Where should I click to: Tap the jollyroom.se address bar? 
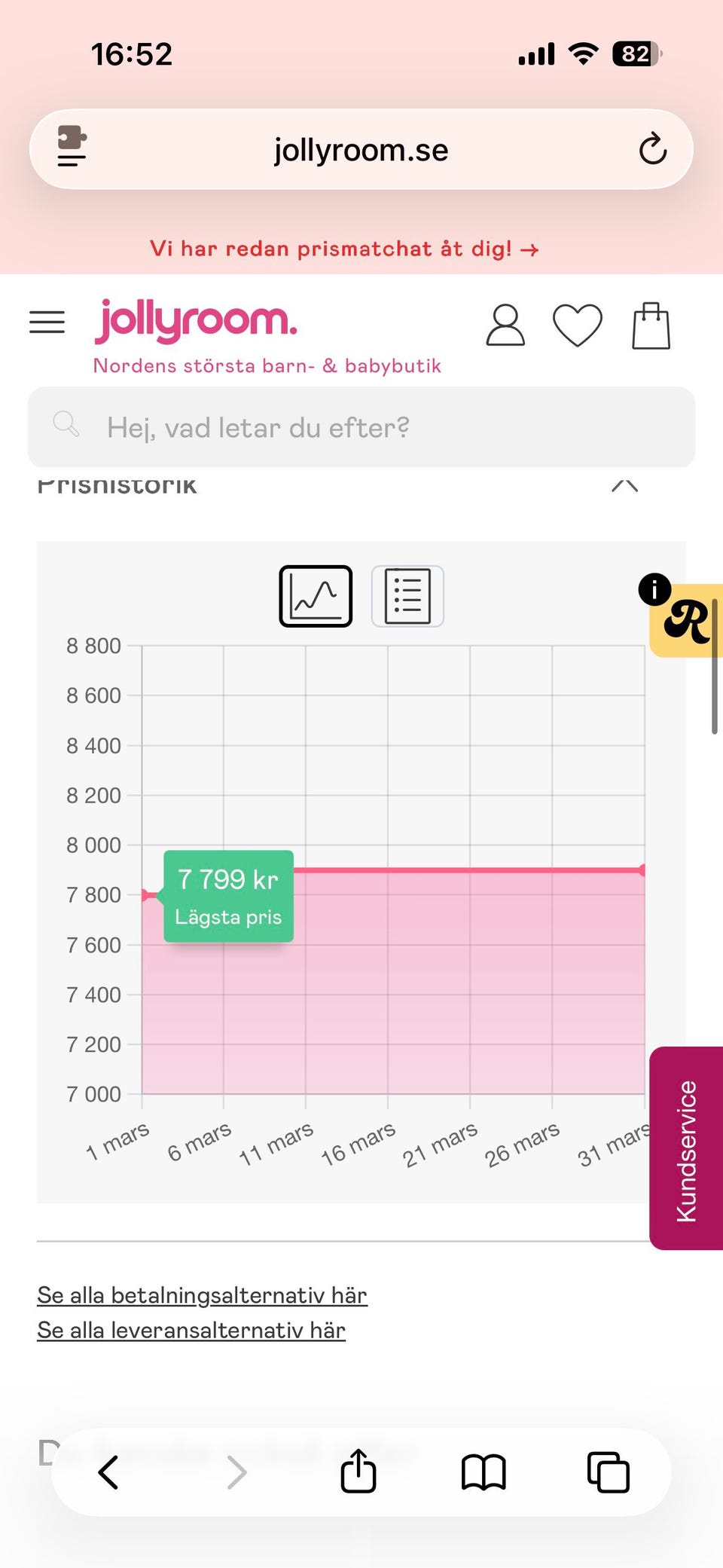tap(361, 150)
